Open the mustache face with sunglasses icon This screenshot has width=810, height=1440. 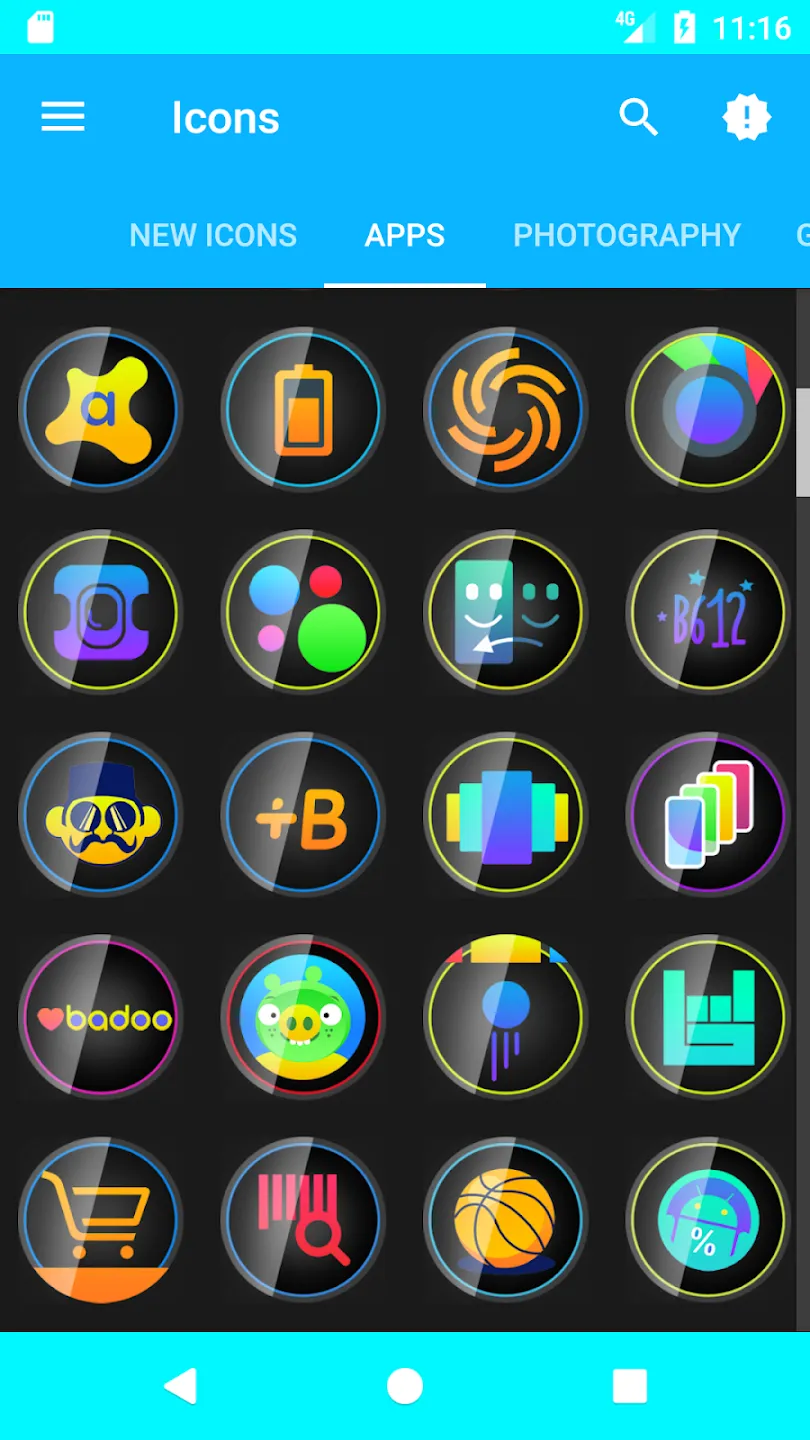tap(100, 815)
